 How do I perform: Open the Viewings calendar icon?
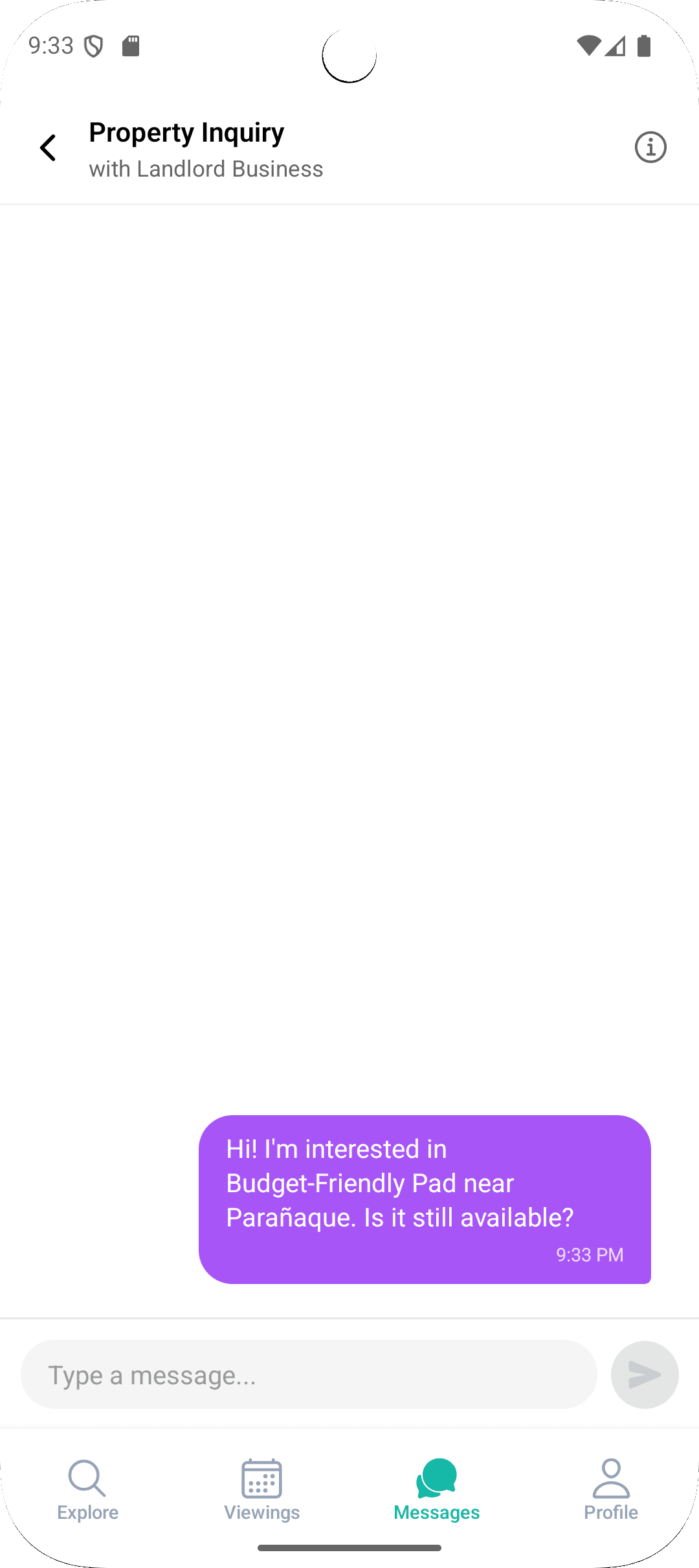coord(261,1481)
